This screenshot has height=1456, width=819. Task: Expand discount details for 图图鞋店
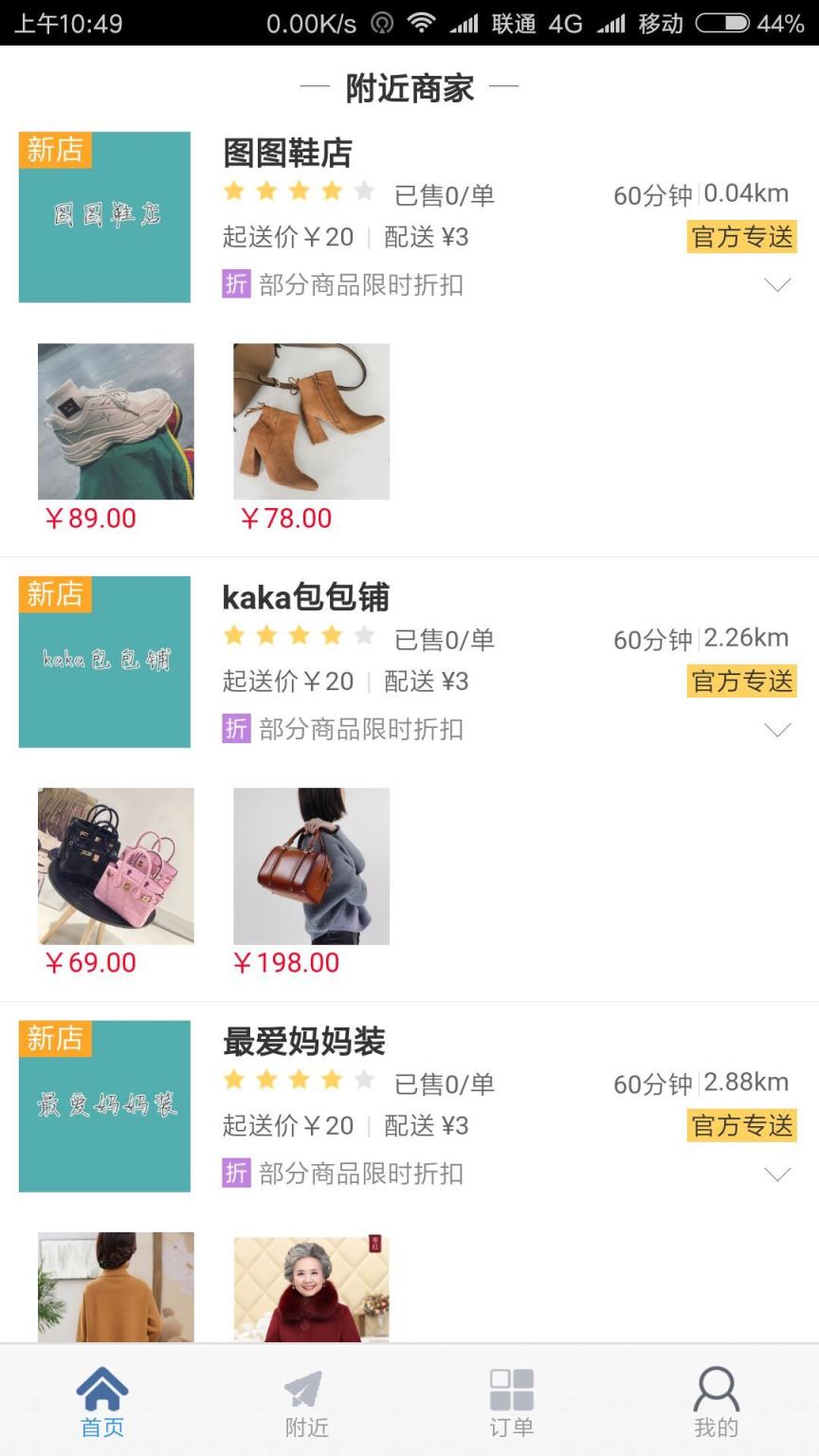click(x=777, y=285)
